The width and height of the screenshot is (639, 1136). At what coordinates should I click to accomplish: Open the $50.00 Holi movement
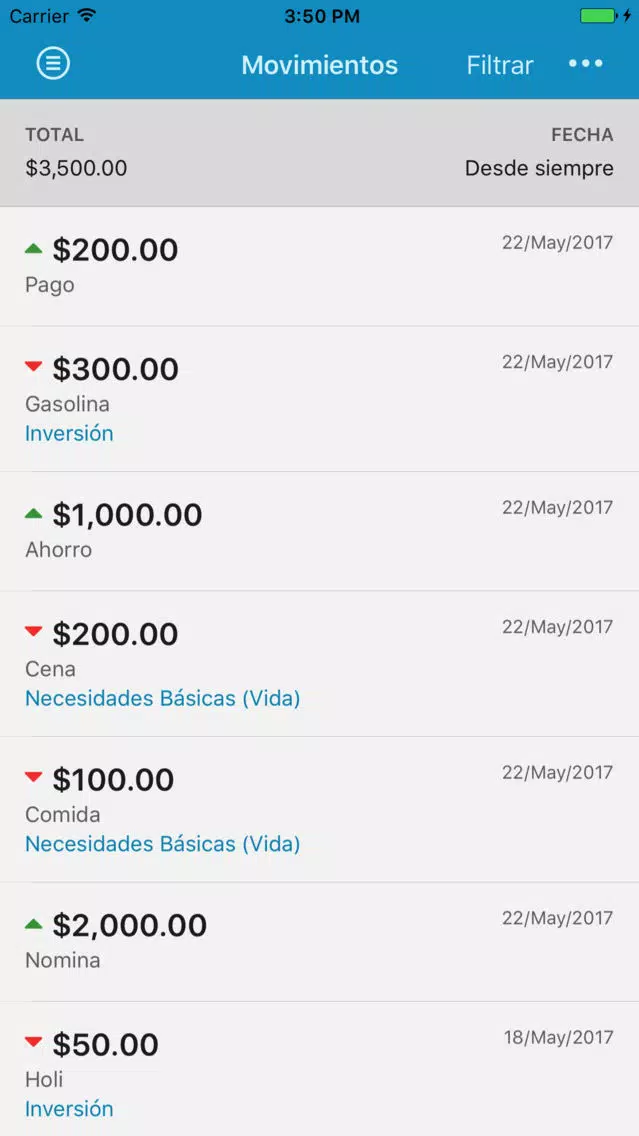point(320,1069)
